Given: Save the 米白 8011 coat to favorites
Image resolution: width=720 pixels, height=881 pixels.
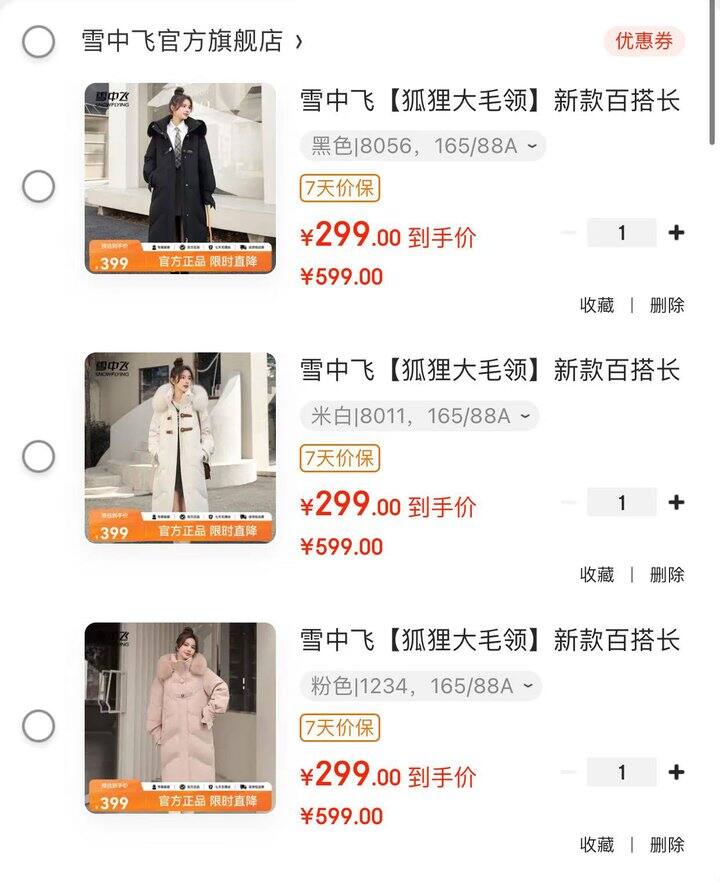Looking at the screenshot, I should coord(597,575).
